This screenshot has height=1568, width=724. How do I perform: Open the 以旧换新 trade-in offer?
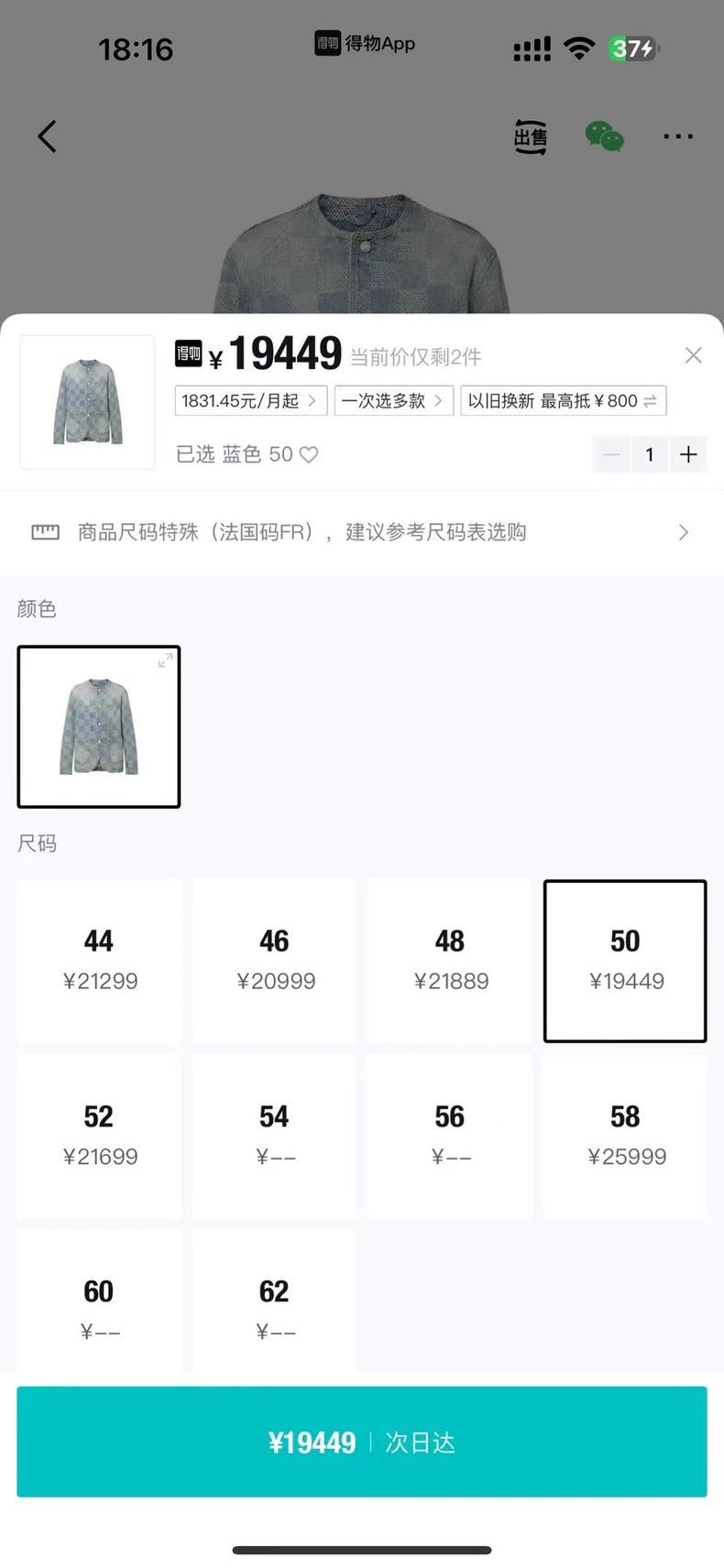563,401
